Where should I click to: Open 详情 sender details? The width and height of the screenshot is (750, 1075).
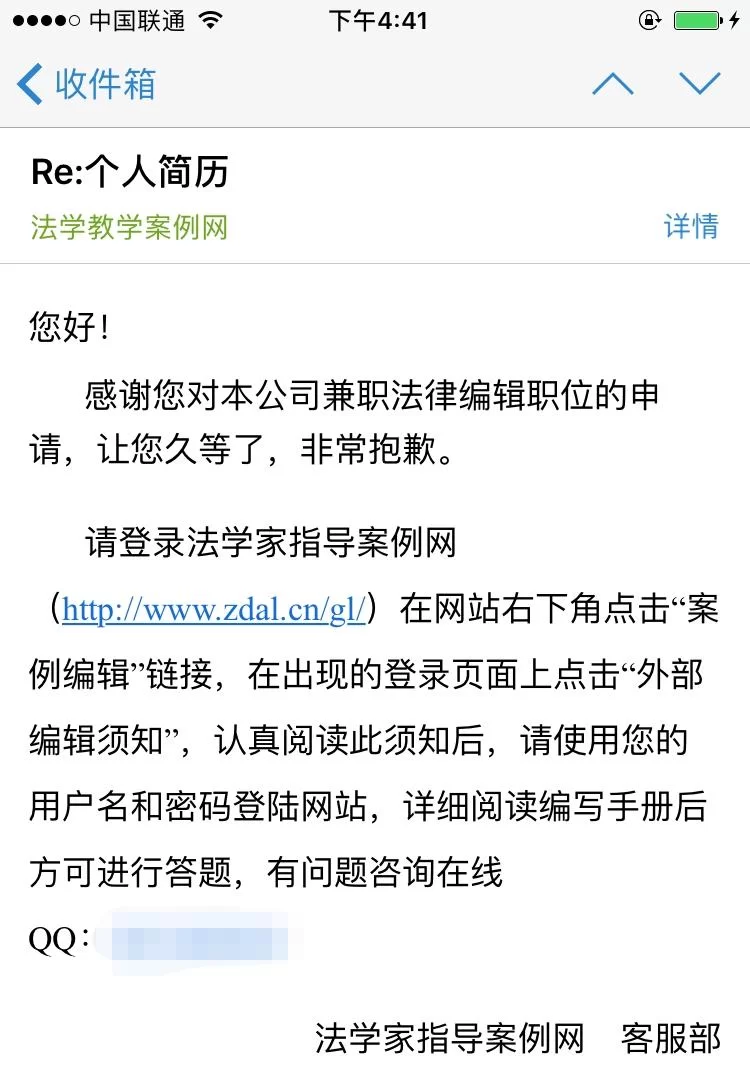[691, 227]
